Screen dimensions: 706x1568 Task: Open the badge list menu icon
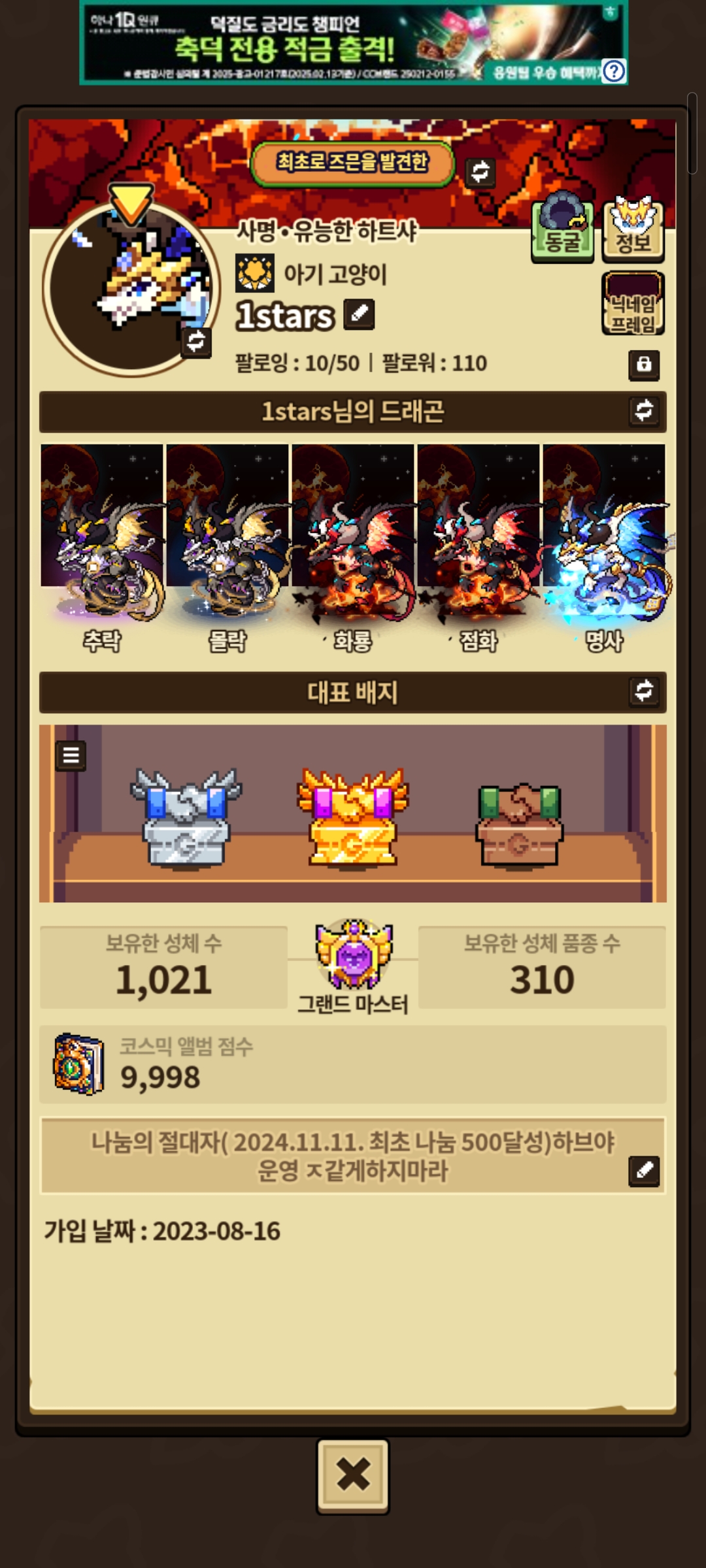(71, 756)
